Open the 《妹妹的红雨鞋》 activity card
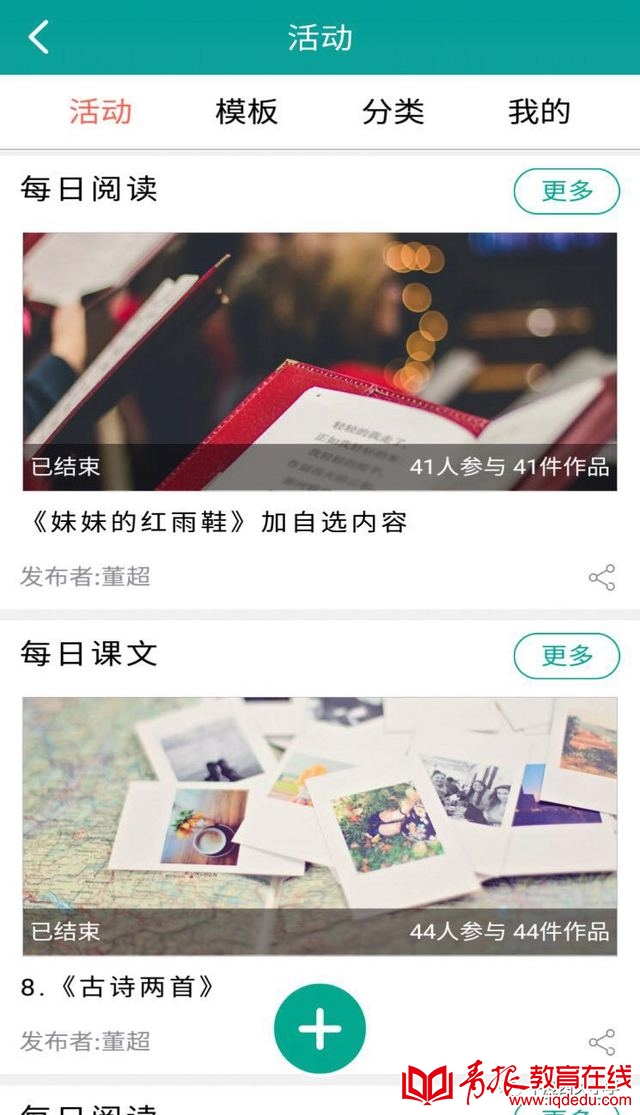Image resolution: width=640 pixels, height=1115 pixels. coord(320,361)
